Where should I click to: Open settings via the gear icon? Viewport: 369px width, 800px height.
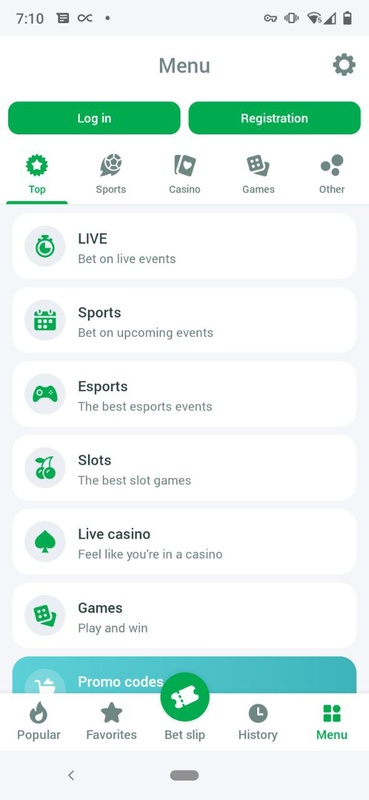point(344,65)
